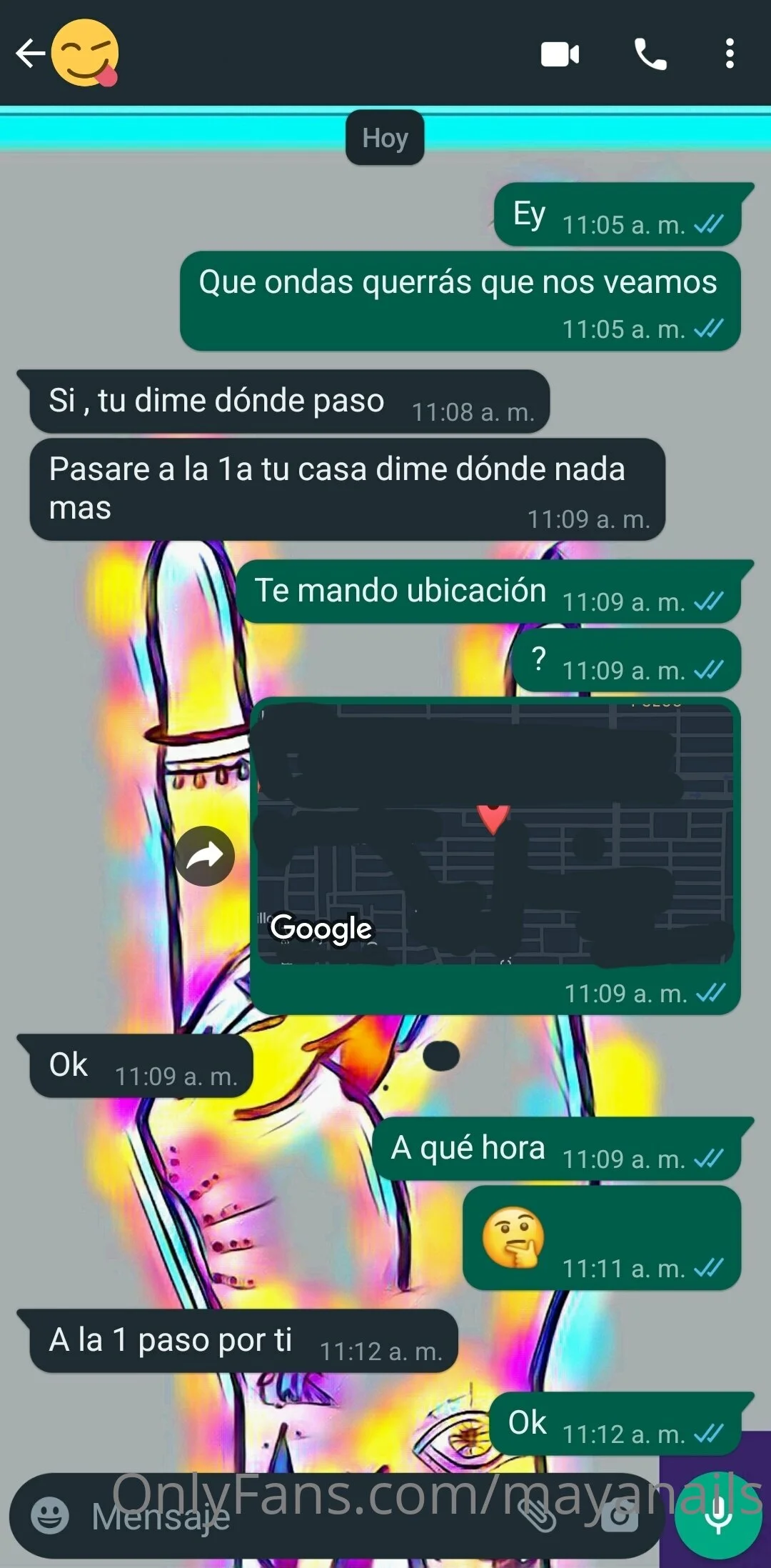Open the emoji picker
The image size is (771, 1568).
(50, 1516)
